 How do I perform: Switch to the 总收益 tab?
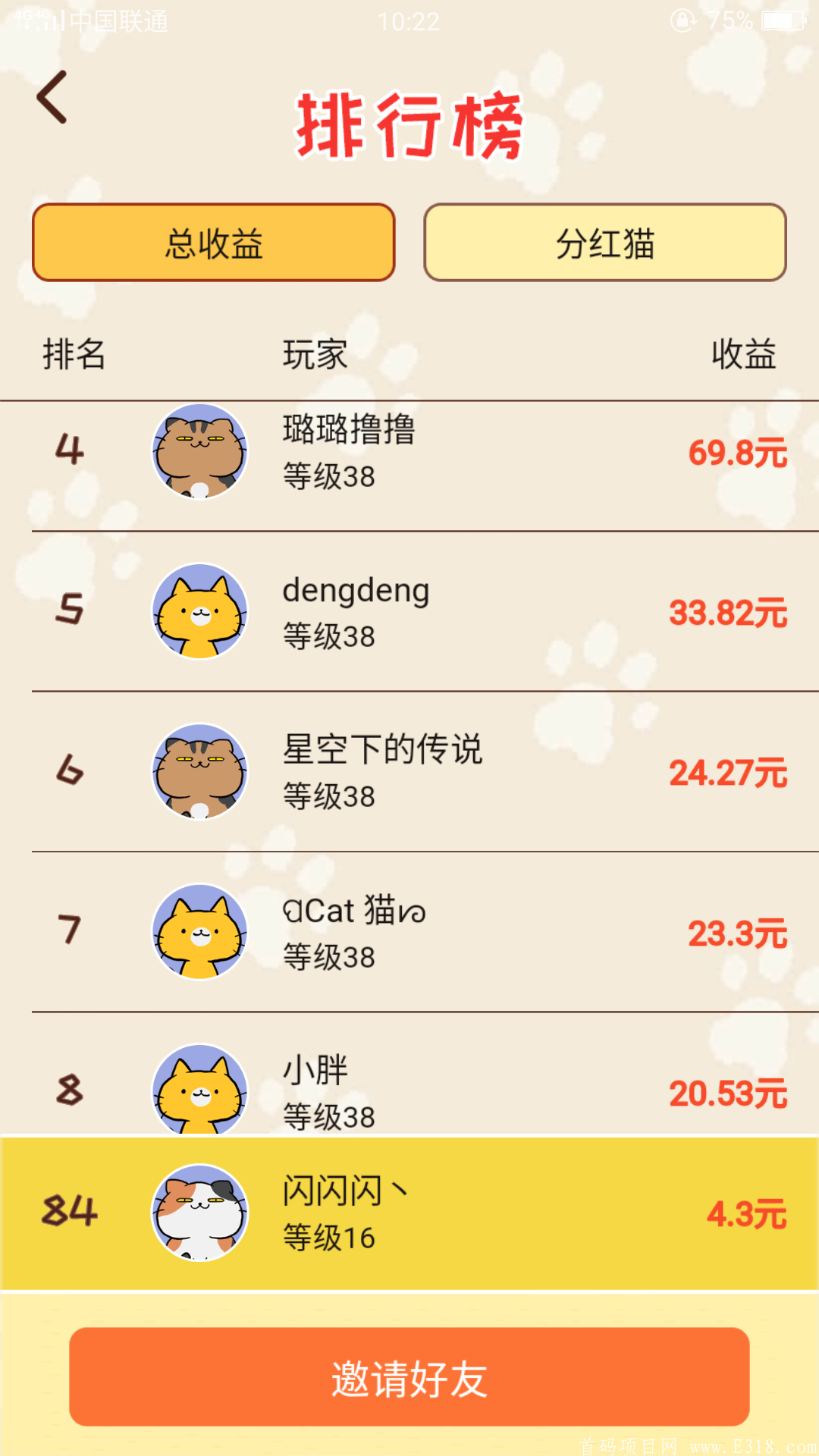point(213,243)
